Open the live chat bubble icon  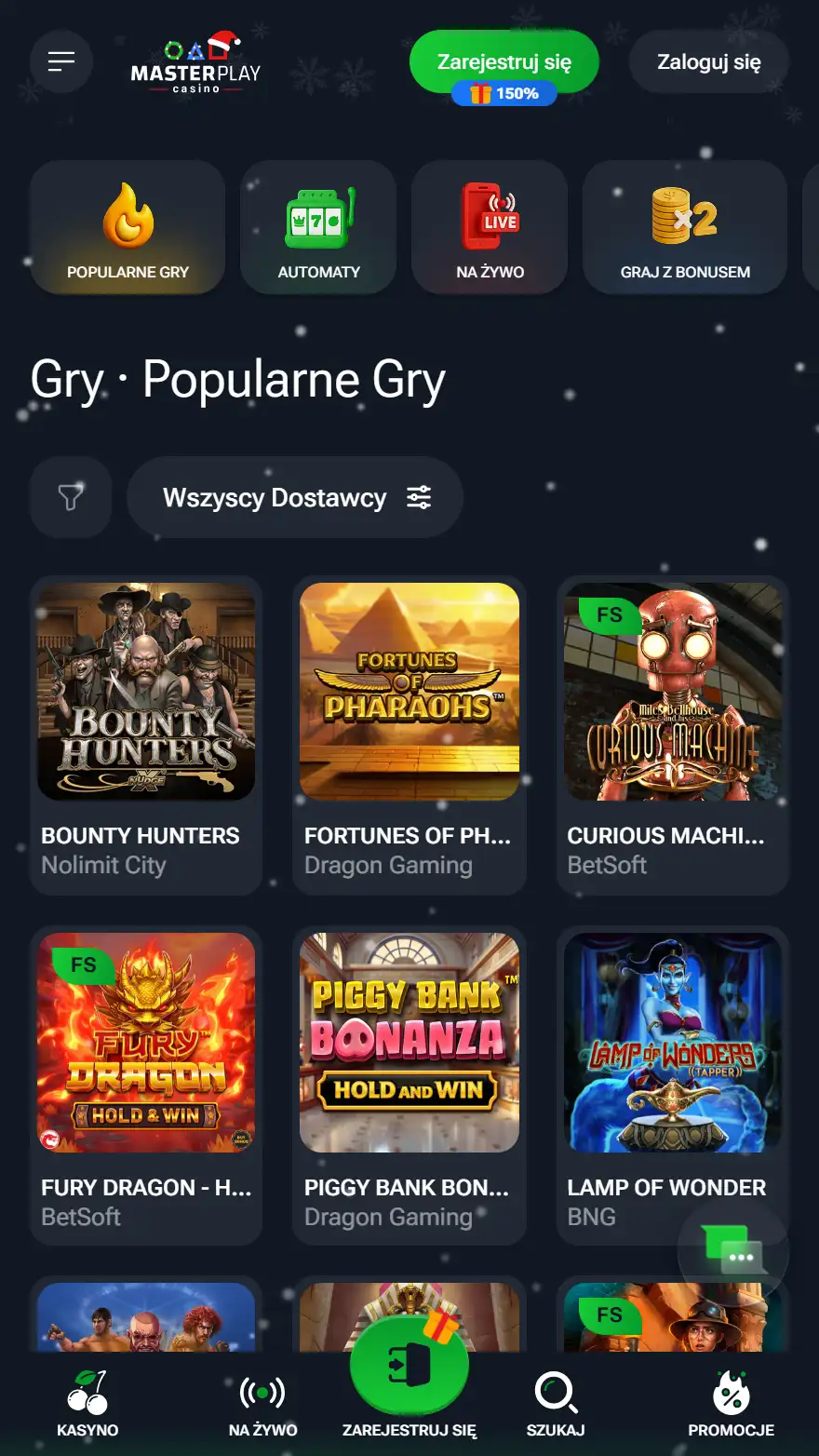[733, 1251]
